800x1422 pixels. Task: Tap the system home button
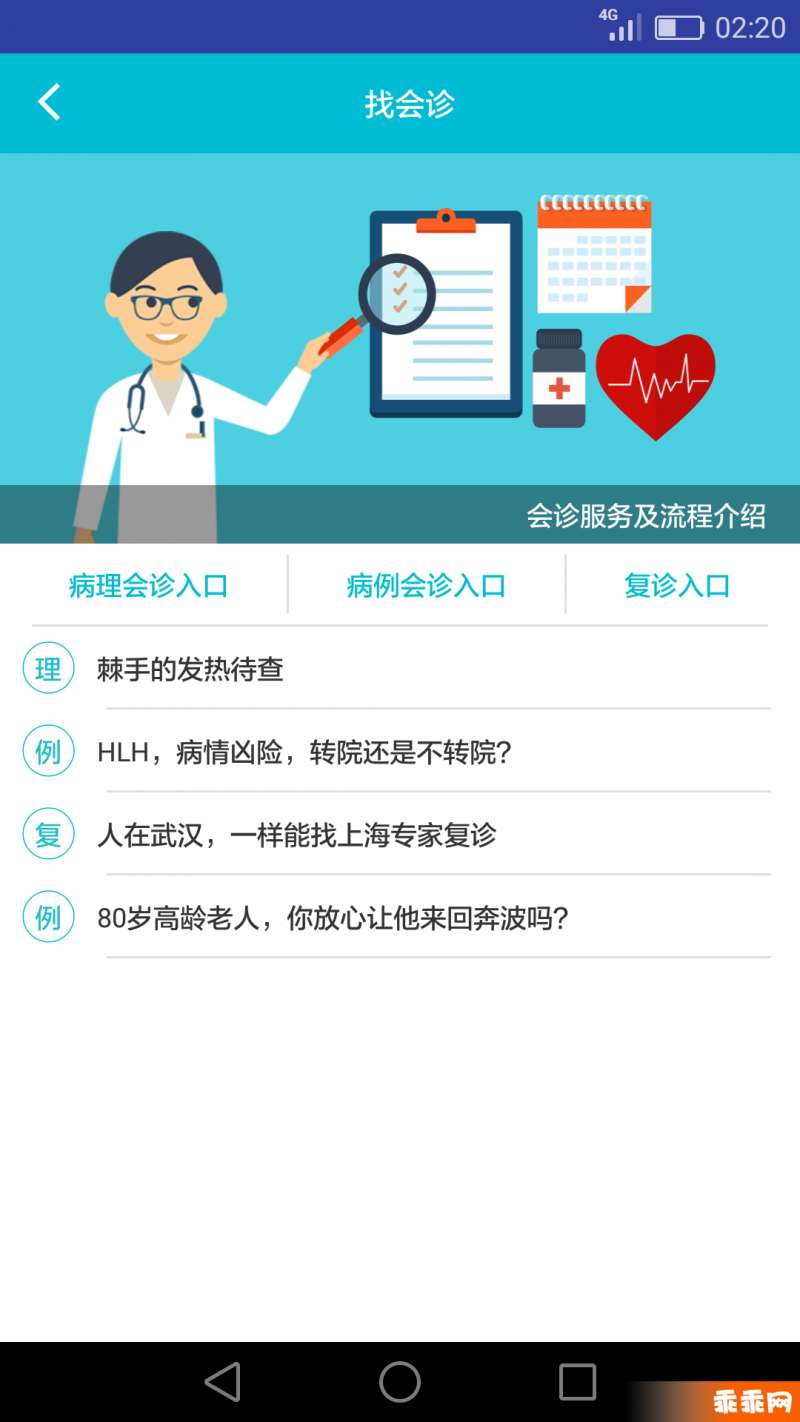(x=400, y=1382)
